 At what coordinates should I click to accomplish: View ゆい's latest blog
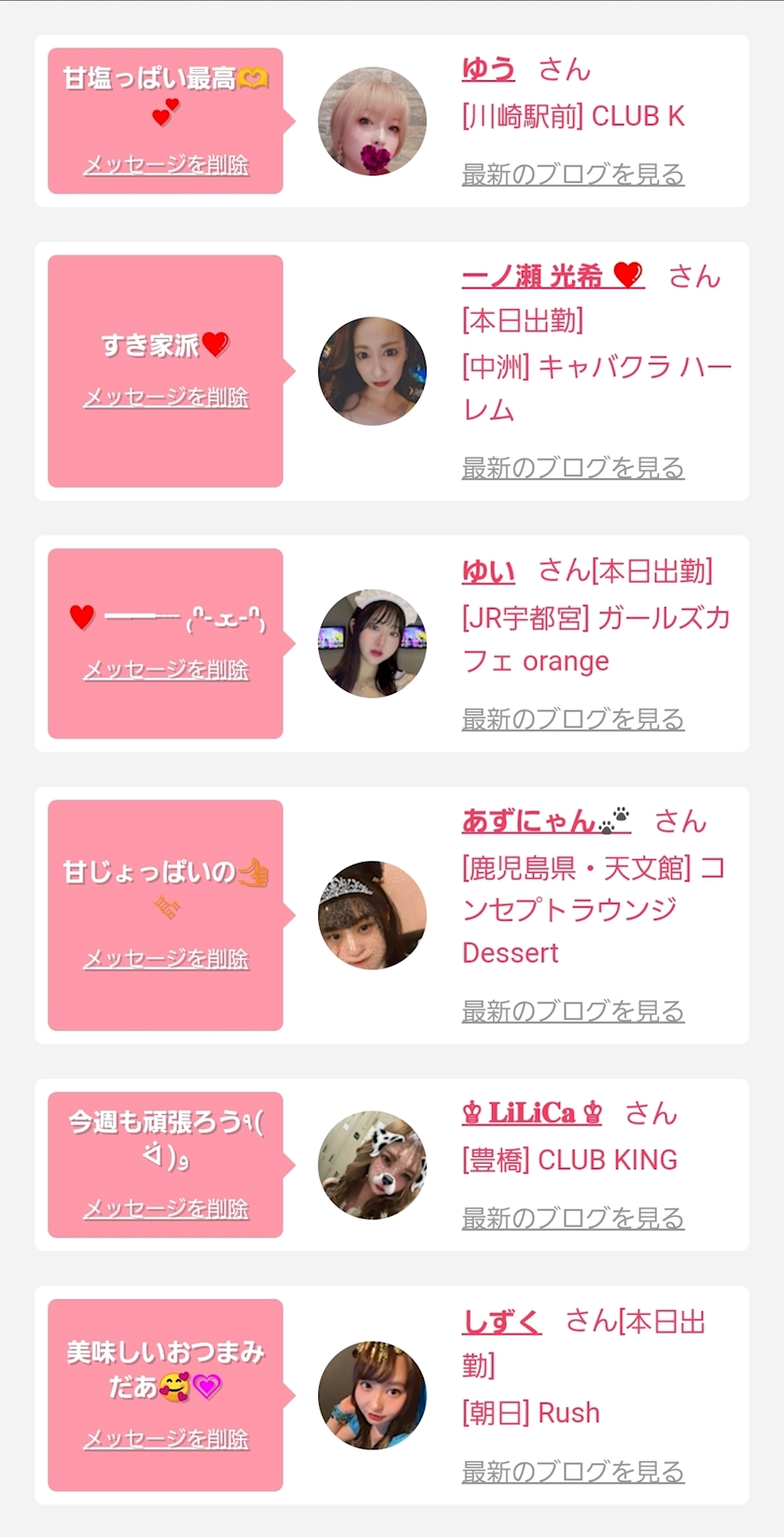click(x=573, y=719)
